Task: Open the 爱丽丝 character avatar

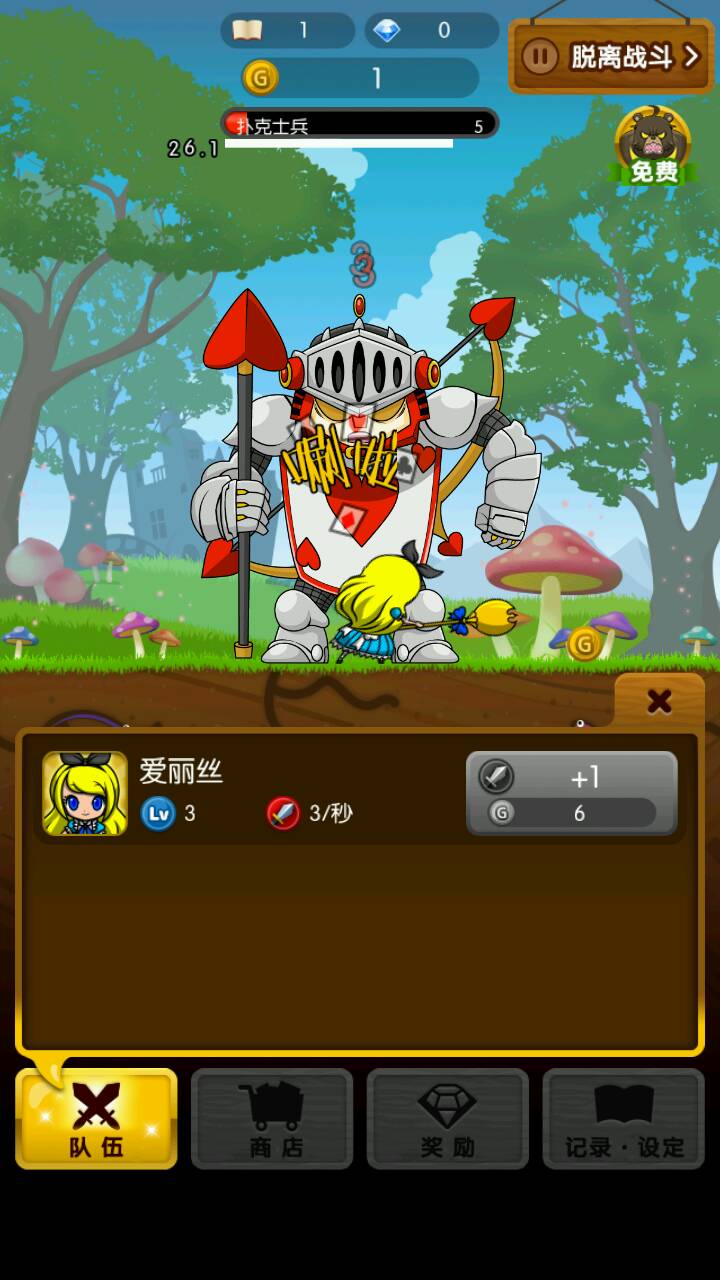Action: click(x=85, y=793)
